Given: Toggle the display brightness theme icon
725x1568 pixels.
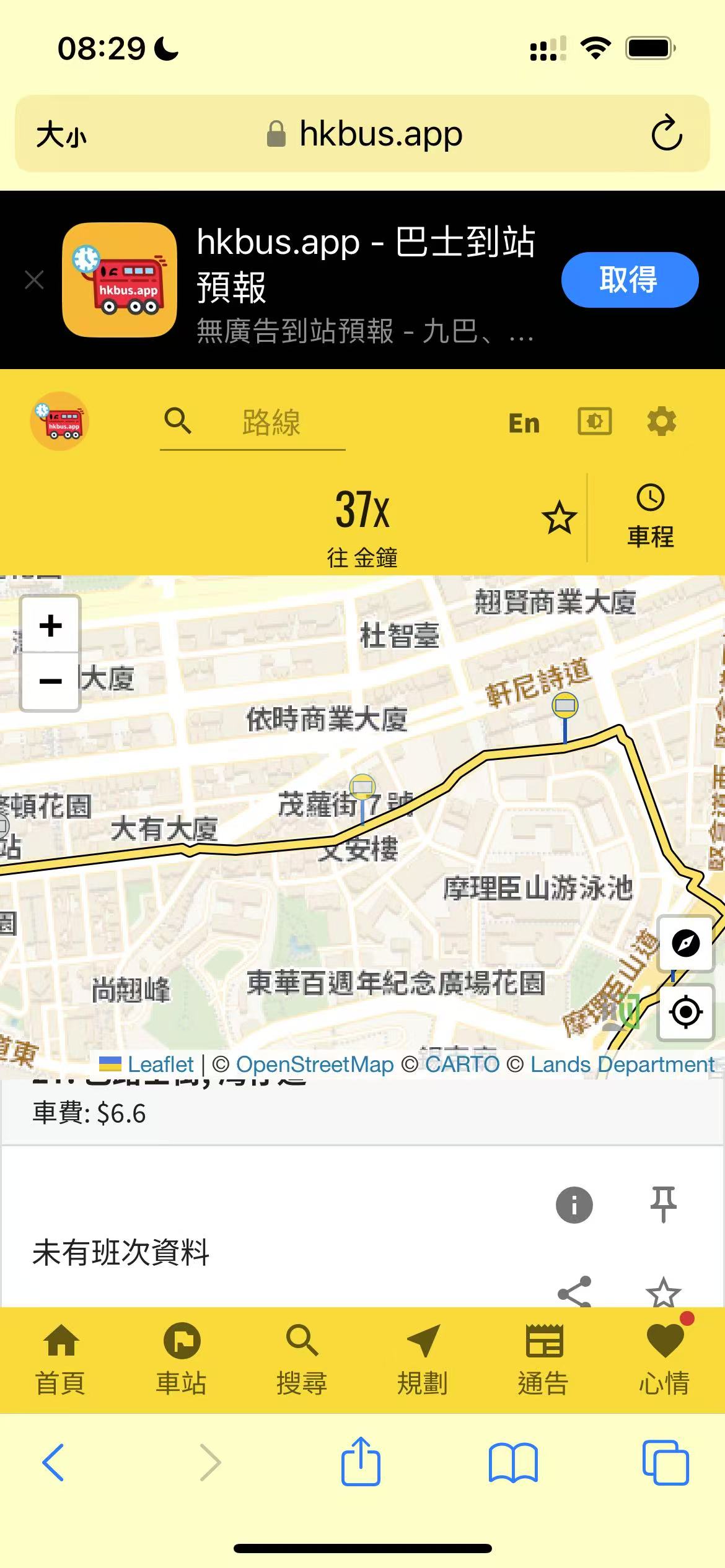Looking at the screenshot, I should point(594,422).
